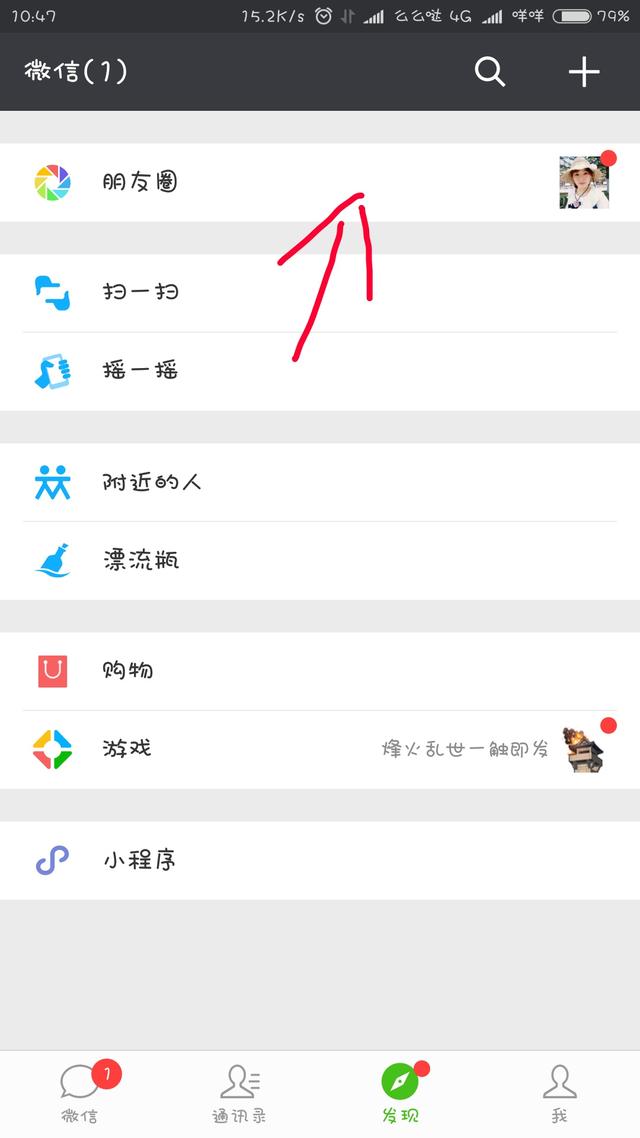The image size is (640, 1138).
Task: Open 购物 shopping
Action: (x=320, y=671)
